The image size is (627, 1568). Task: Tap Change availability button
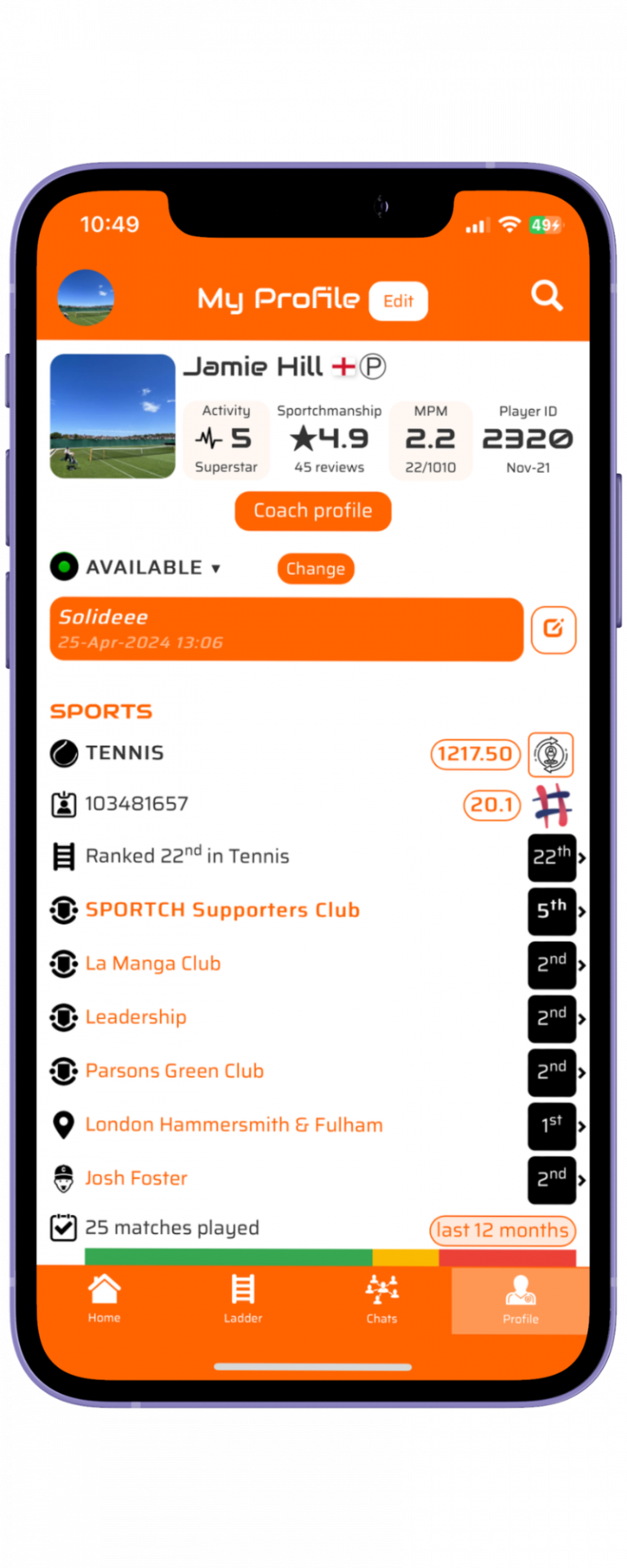point(315,569)
